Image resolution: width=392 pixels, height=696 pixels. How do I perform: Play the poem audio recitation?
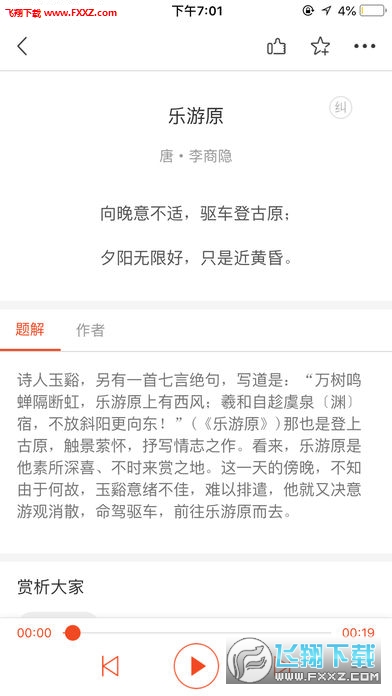[196, 666]
